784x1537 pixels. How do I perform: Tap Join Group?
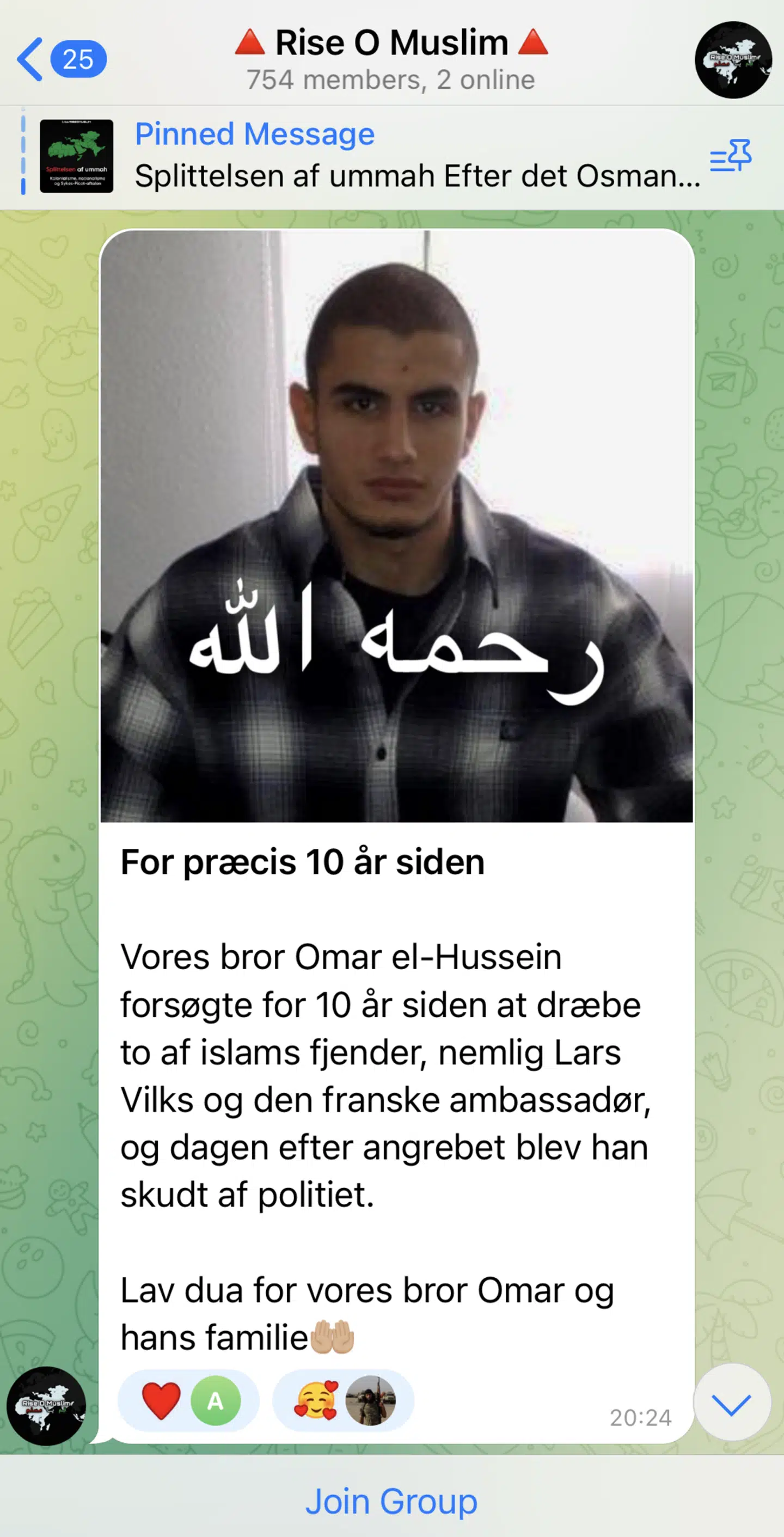(391, 1501)
